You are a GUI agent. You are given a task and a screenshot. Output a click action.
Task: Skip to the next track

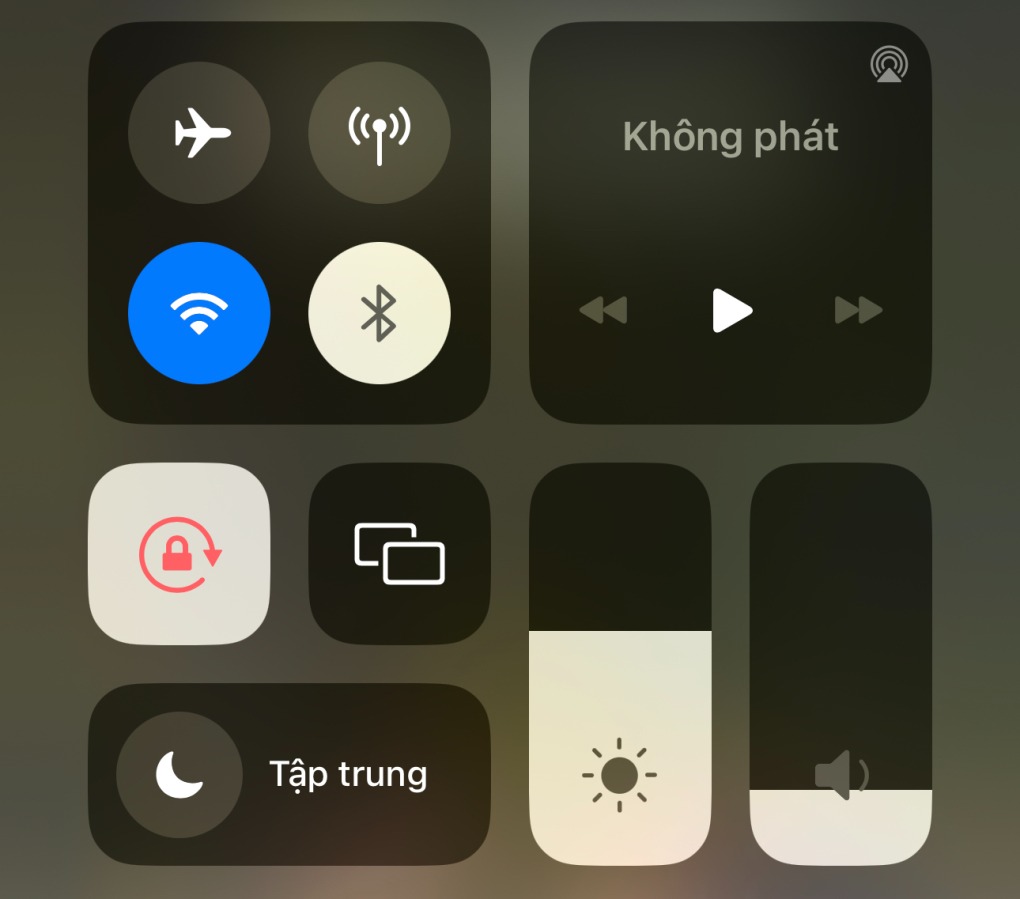[x=858, y=310]
